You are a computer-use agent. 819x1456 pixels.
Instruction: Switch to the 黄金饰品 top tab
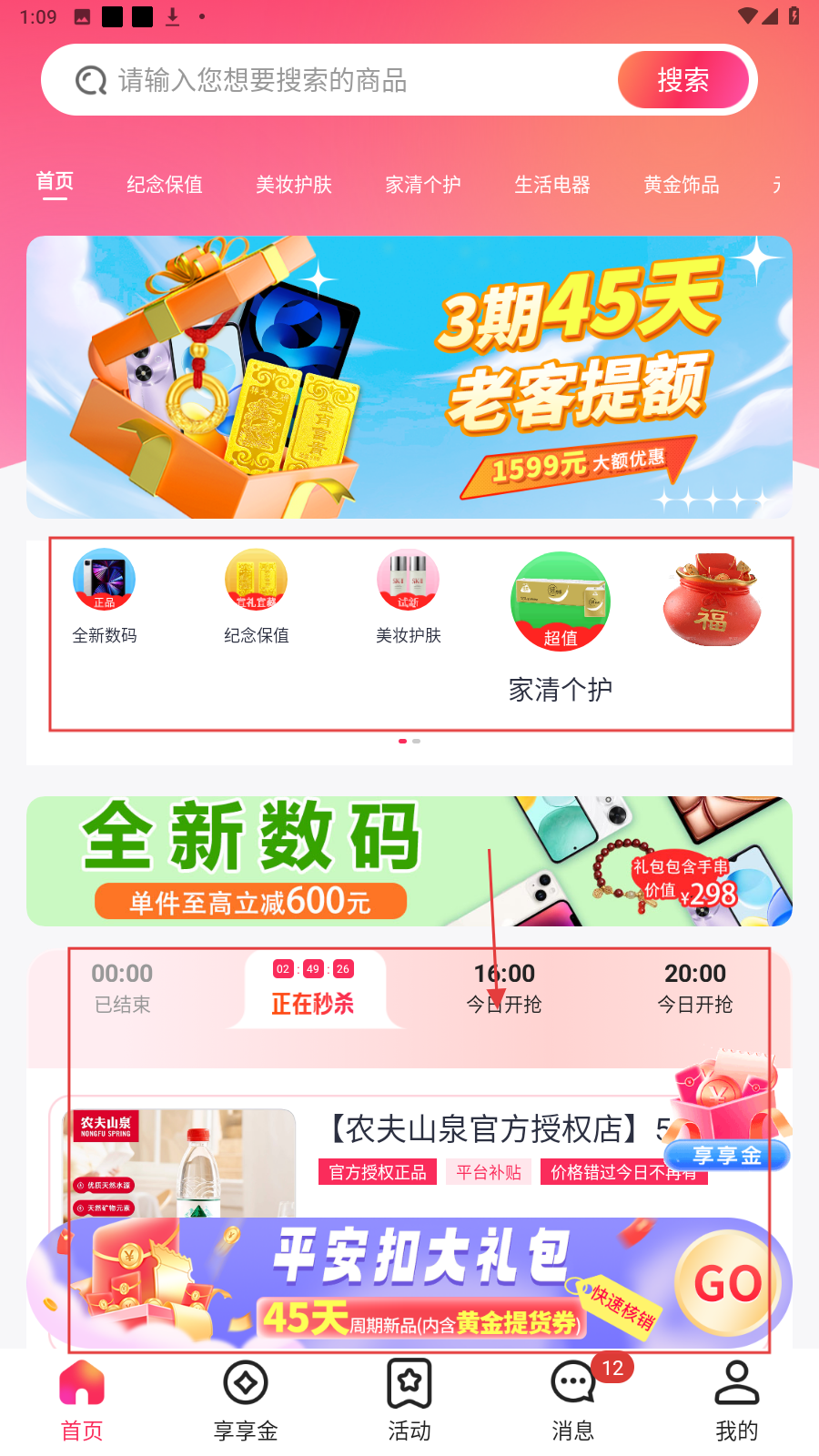[682, 185]
